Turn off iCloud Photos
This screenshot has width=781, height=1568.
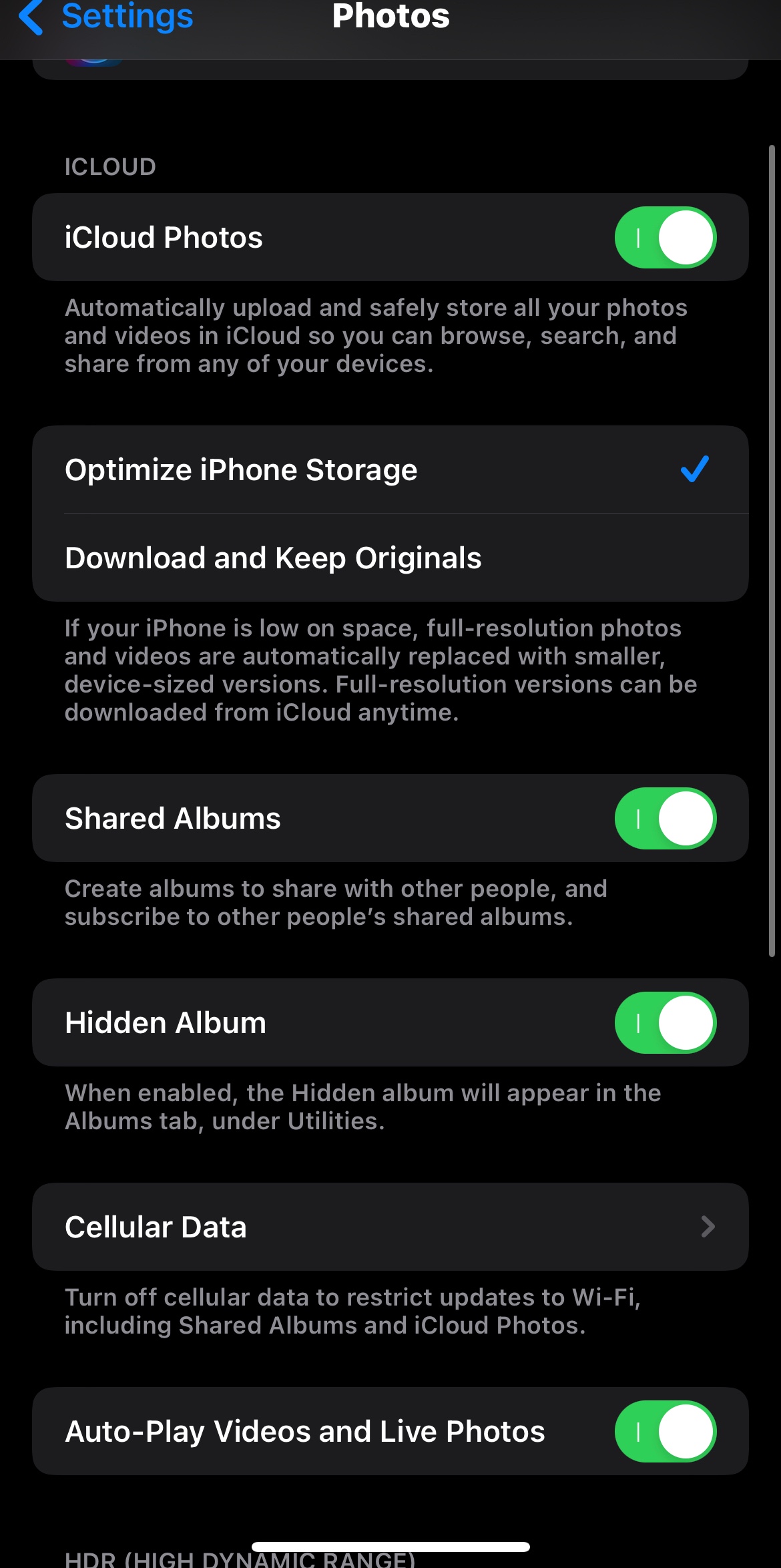pyautogui.click(x=665, y=238)
